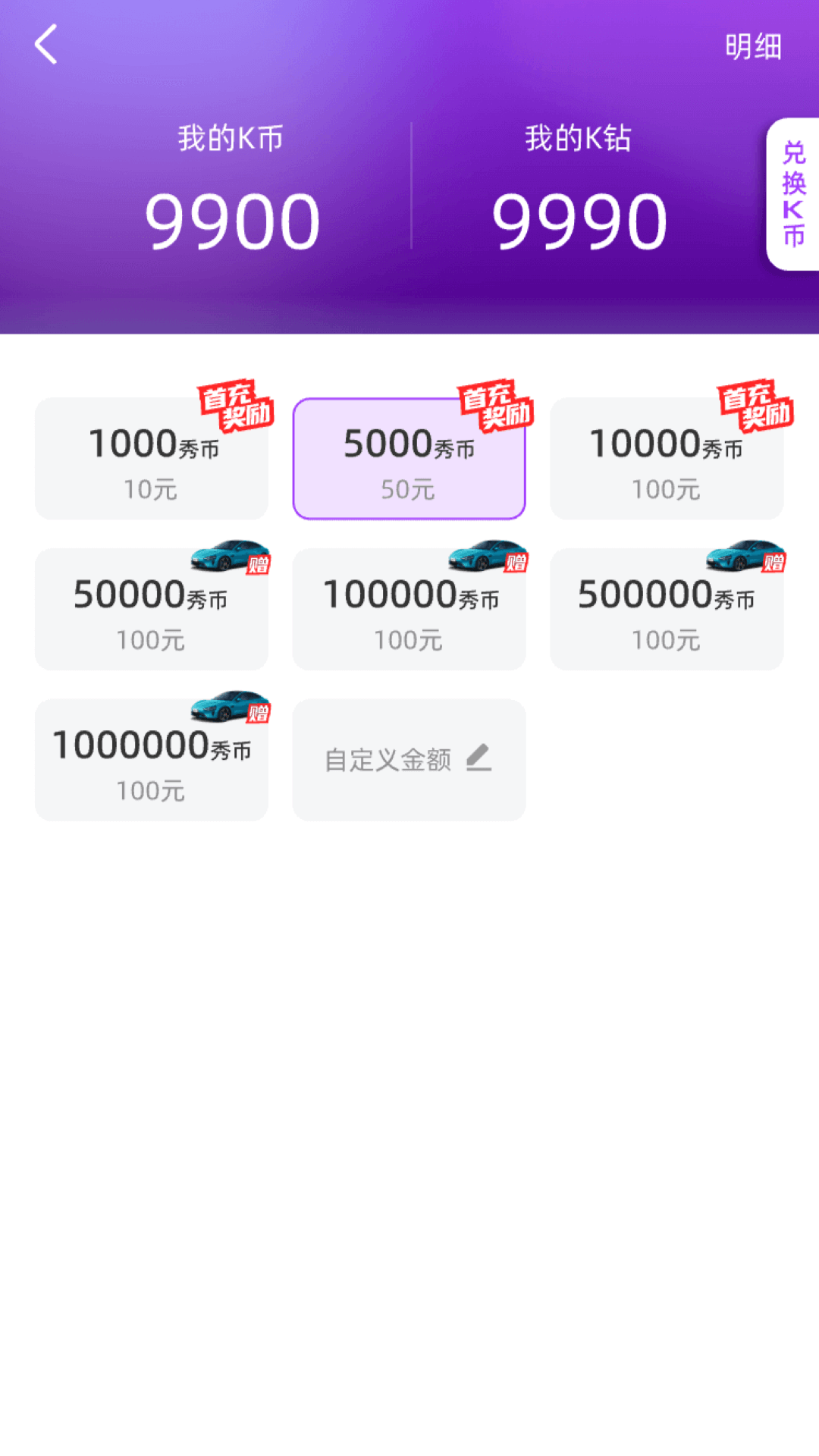Enter a custom amount via 自定义金额
This screenshot has width=819, height=1456.
[409, 760]
